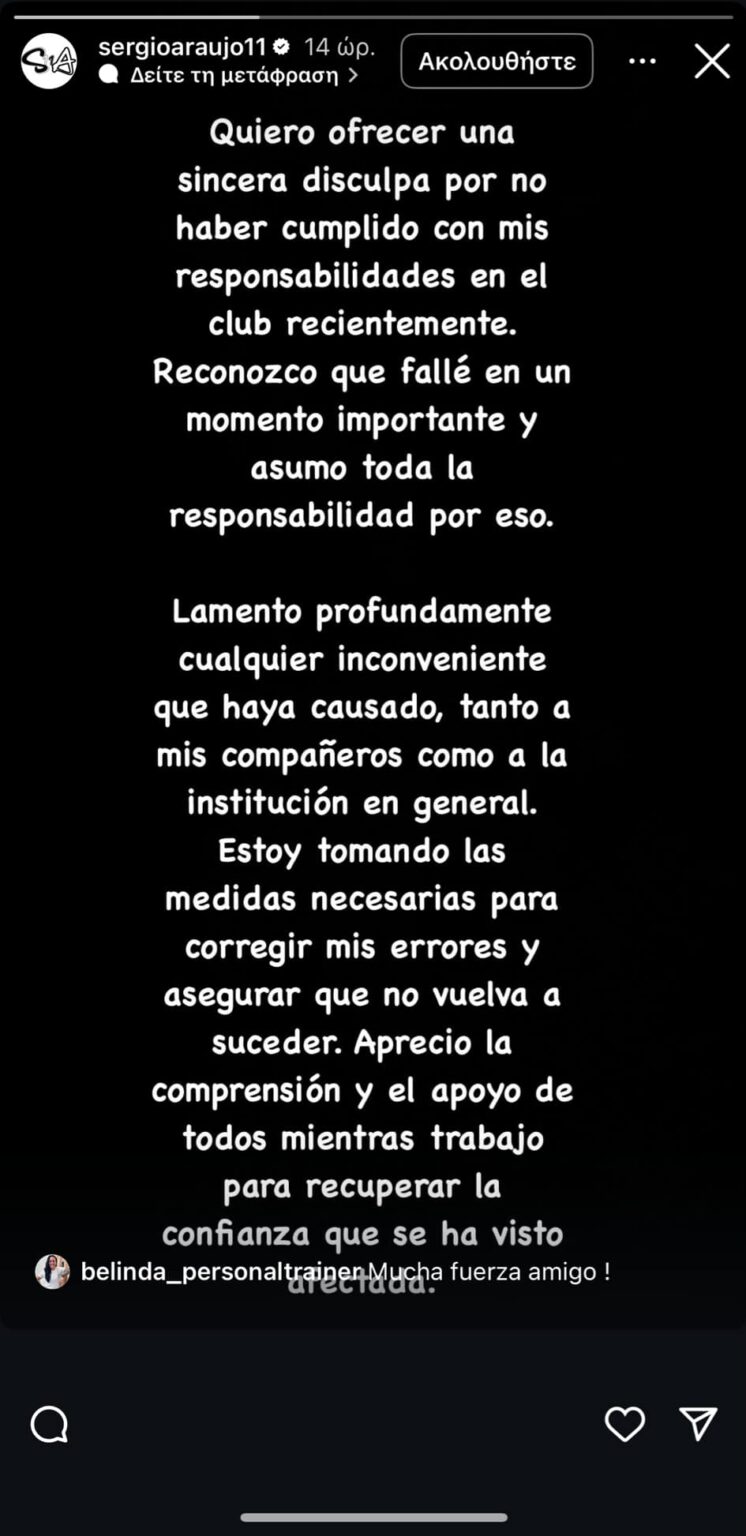Open sergioaraujo11's profile picture
The height and width of the screenshot is (1536, 746).
point(49,61)
